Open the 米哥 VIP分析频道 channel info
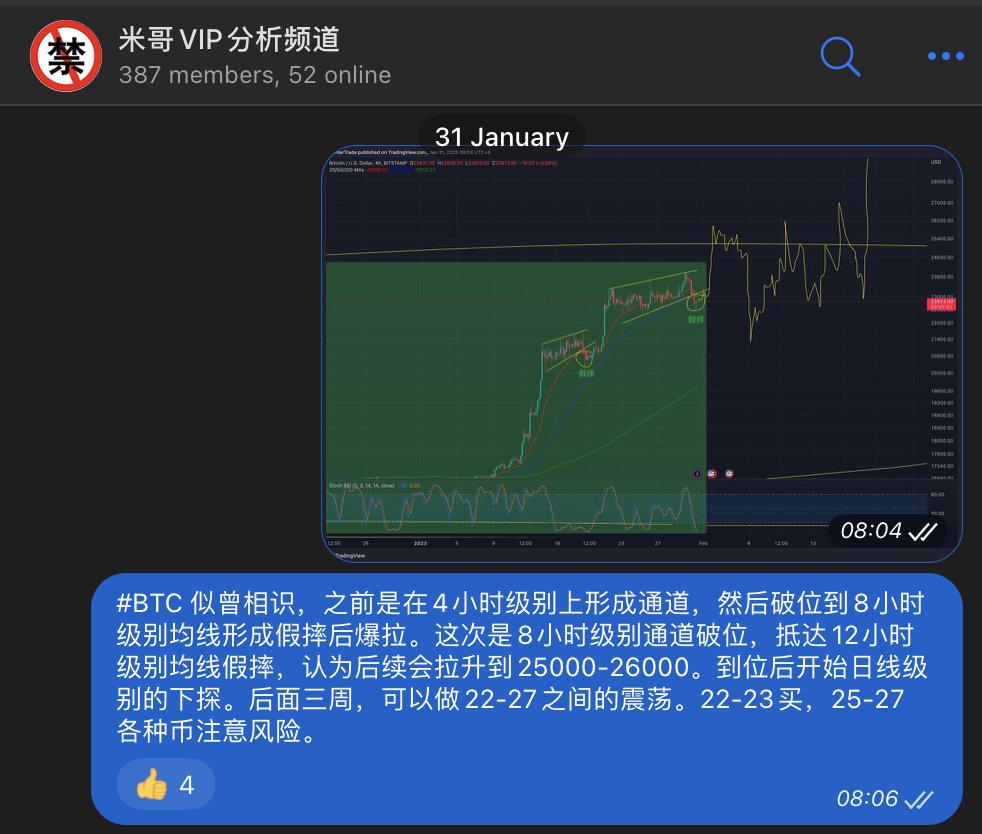The height and width of the screenshot is (834, 982). pyautogui.click(x=229, y=40)
